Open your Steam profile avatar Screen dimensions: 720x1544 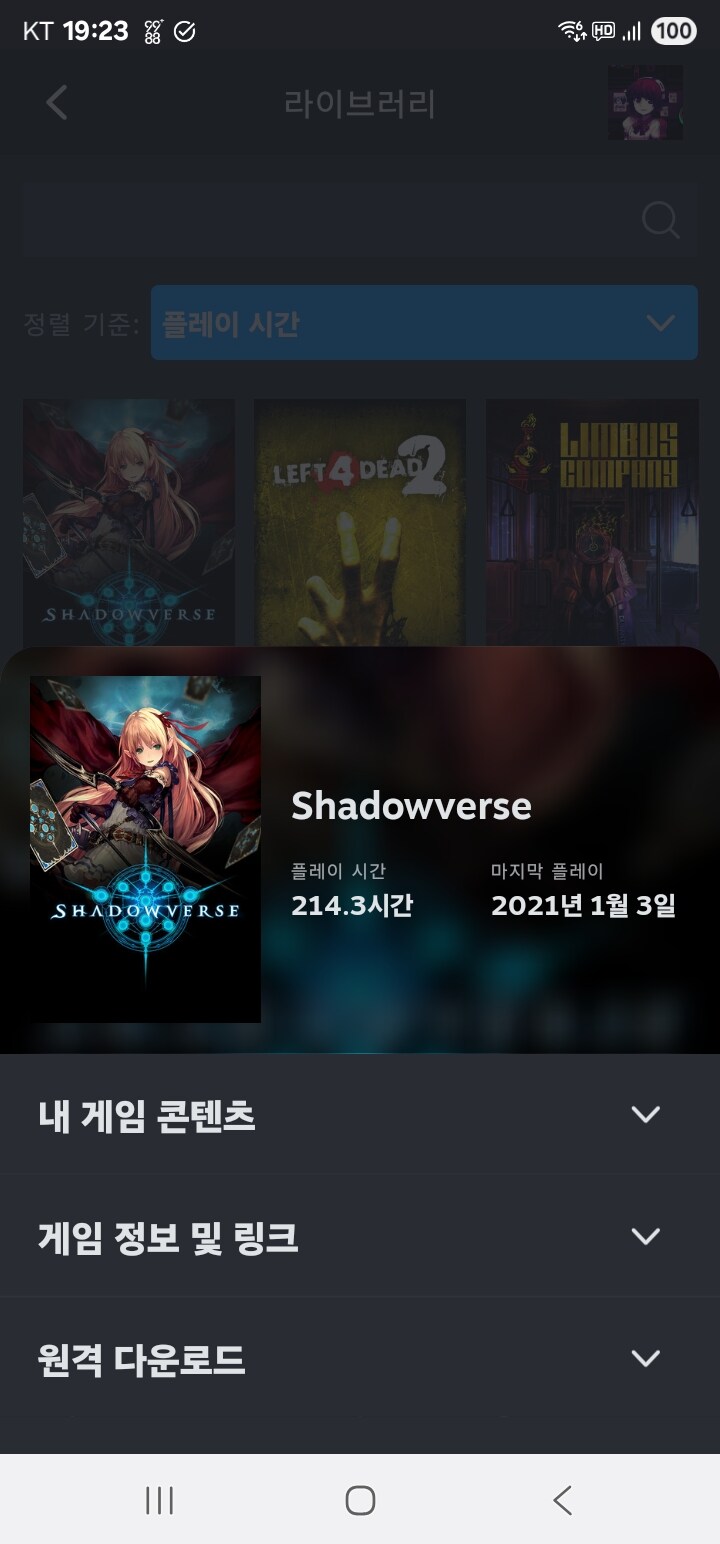645,103
